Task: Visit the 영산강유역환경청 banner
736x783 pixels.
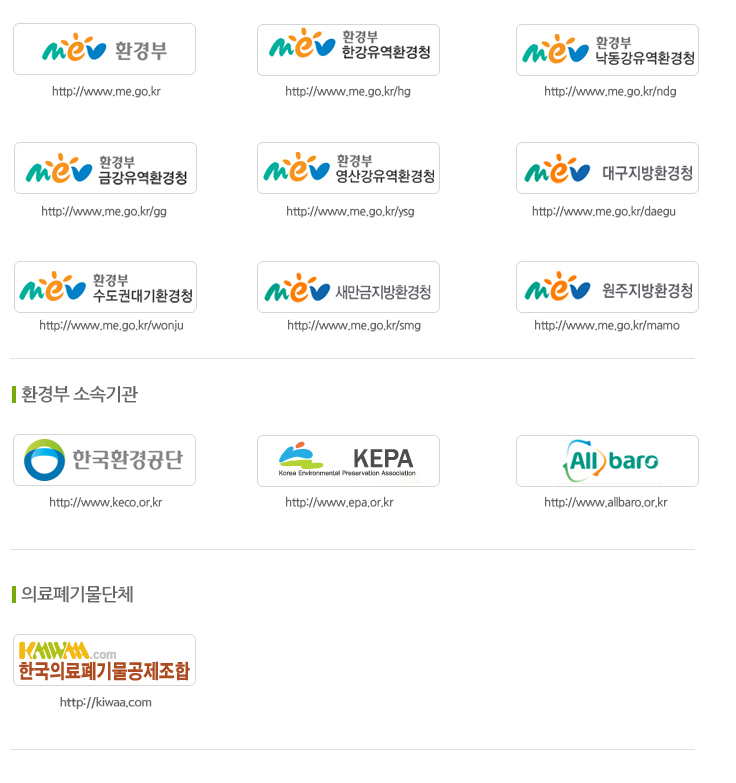Action: (348, 168)
